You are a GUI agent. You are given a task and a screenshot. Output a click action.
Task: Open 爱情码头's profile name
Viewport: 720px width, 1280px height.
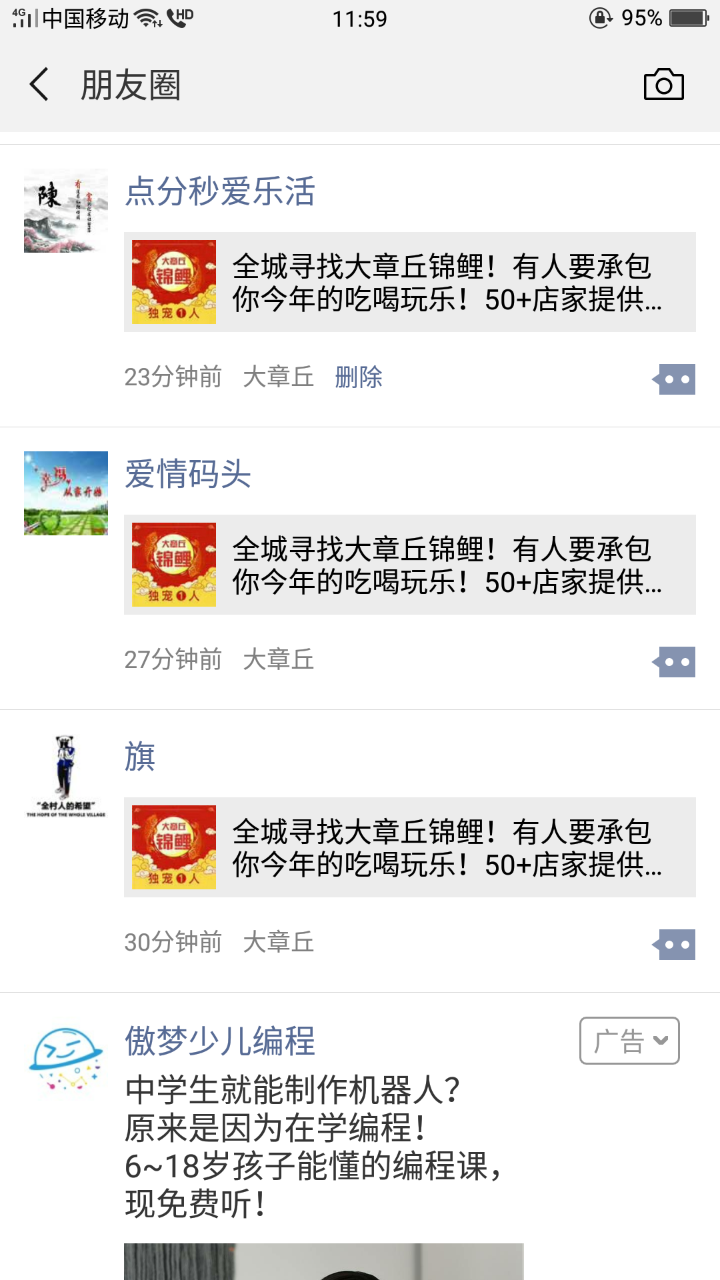coord(188,474)
